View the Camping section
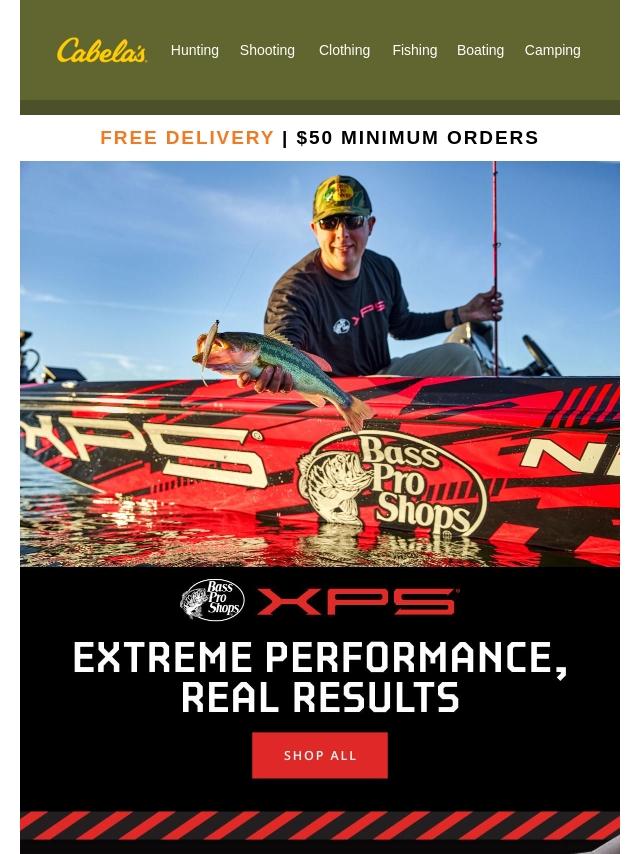The image size is (640, 854). click(x=552, y=50)
